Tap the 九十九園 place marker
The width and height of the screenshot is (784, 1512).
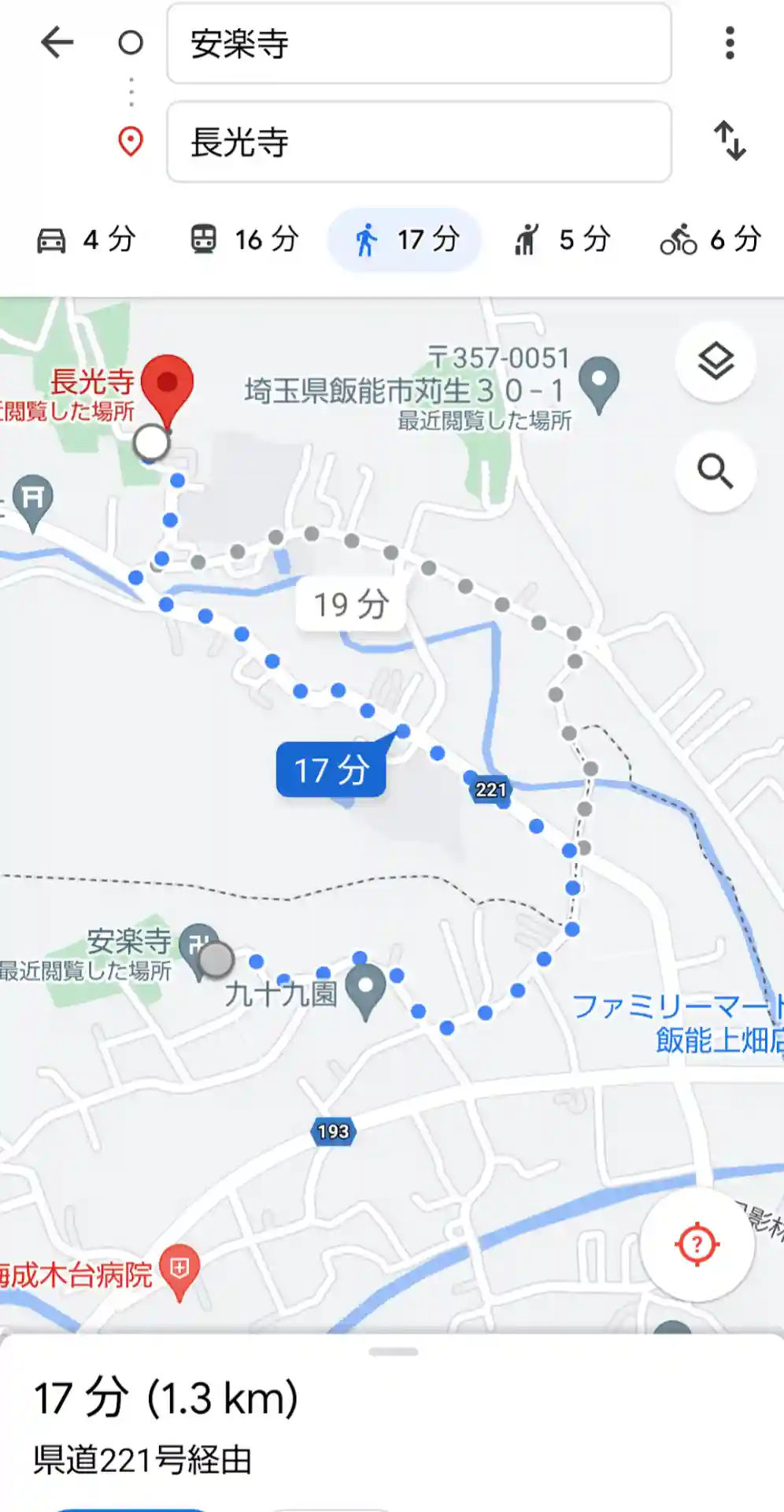[x=366, y=988]
